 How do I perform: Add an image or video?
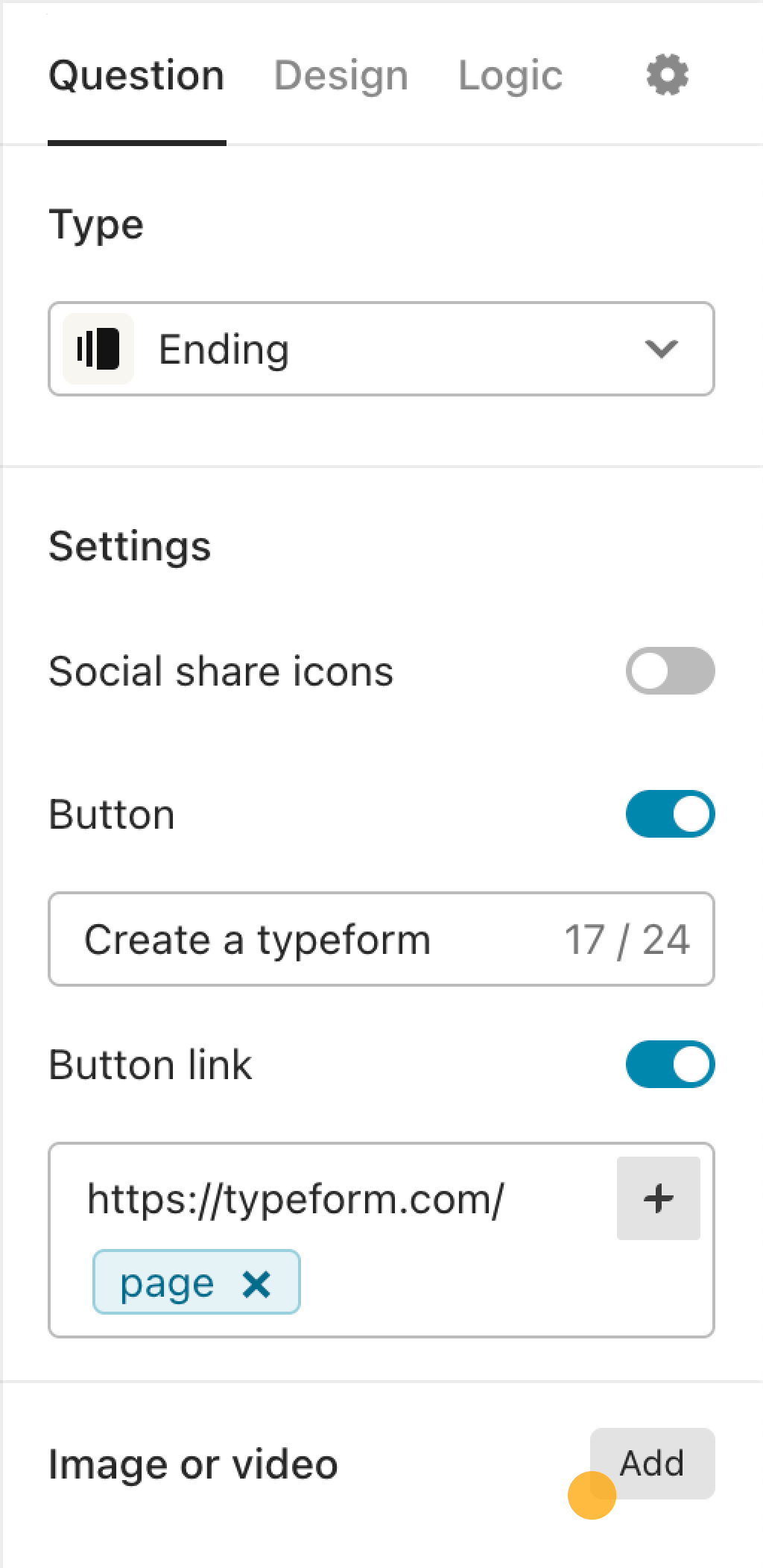653,1464
